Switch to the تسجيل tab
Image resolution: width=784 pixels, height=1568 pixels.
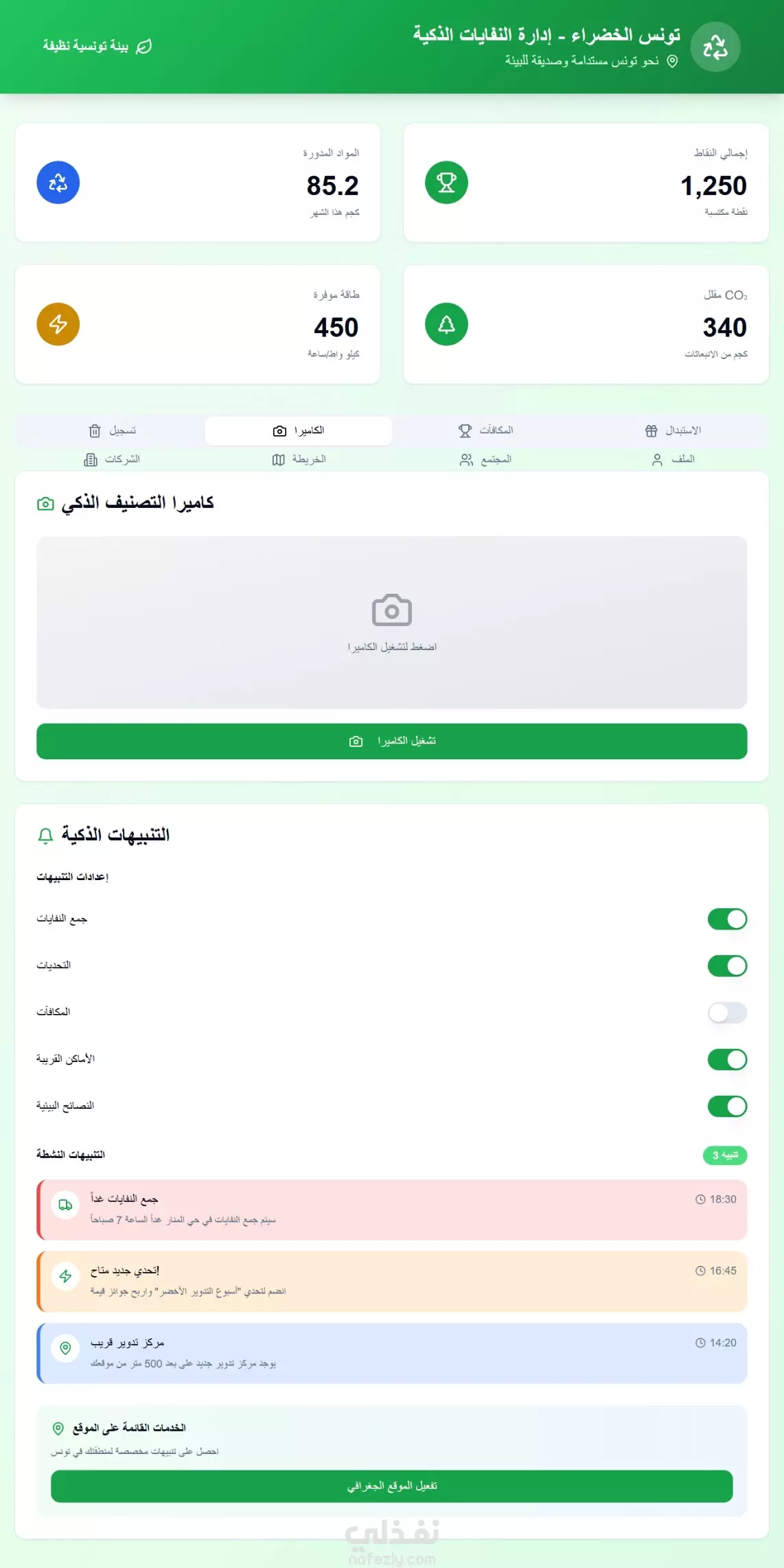point(112,430)
